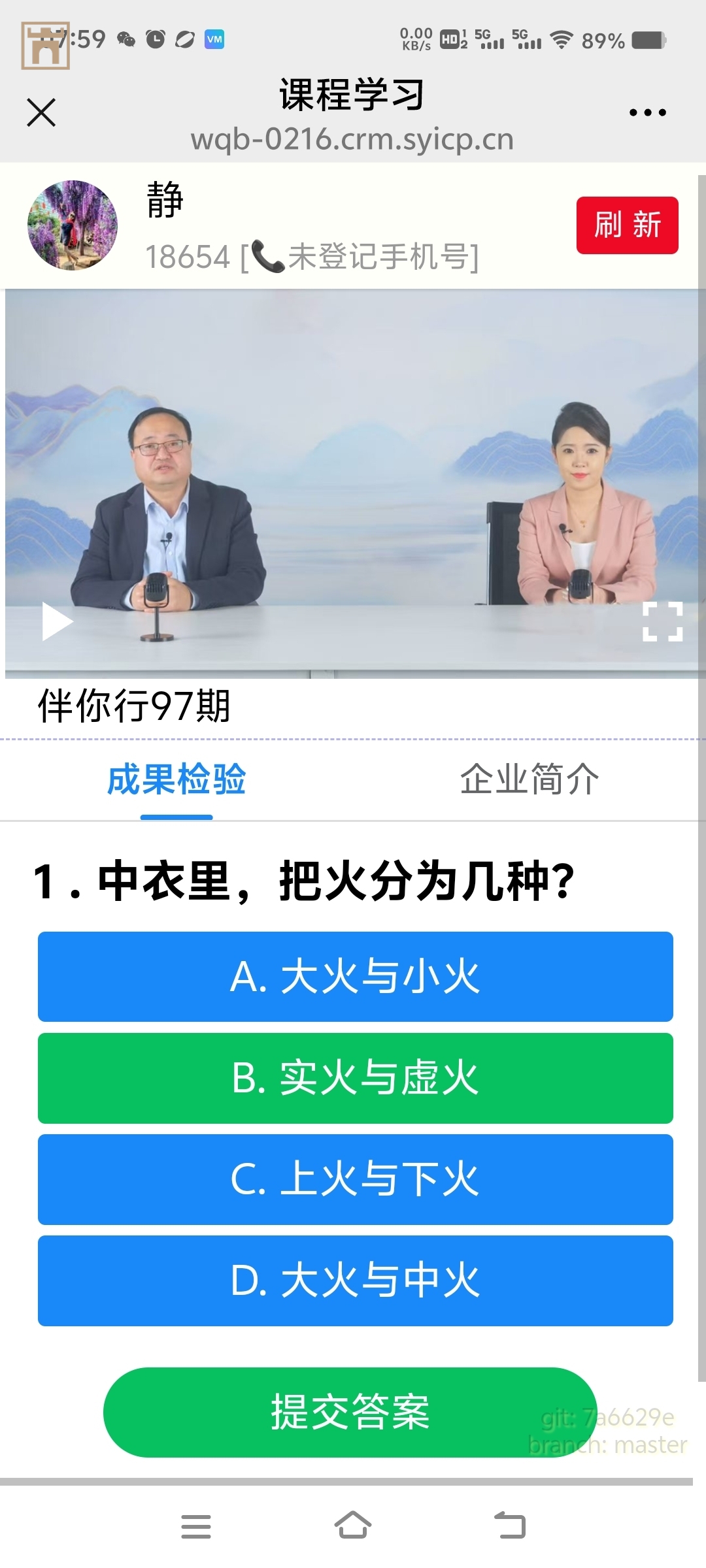
Task: Tap the system back button
Action: tap(510, 1526)
